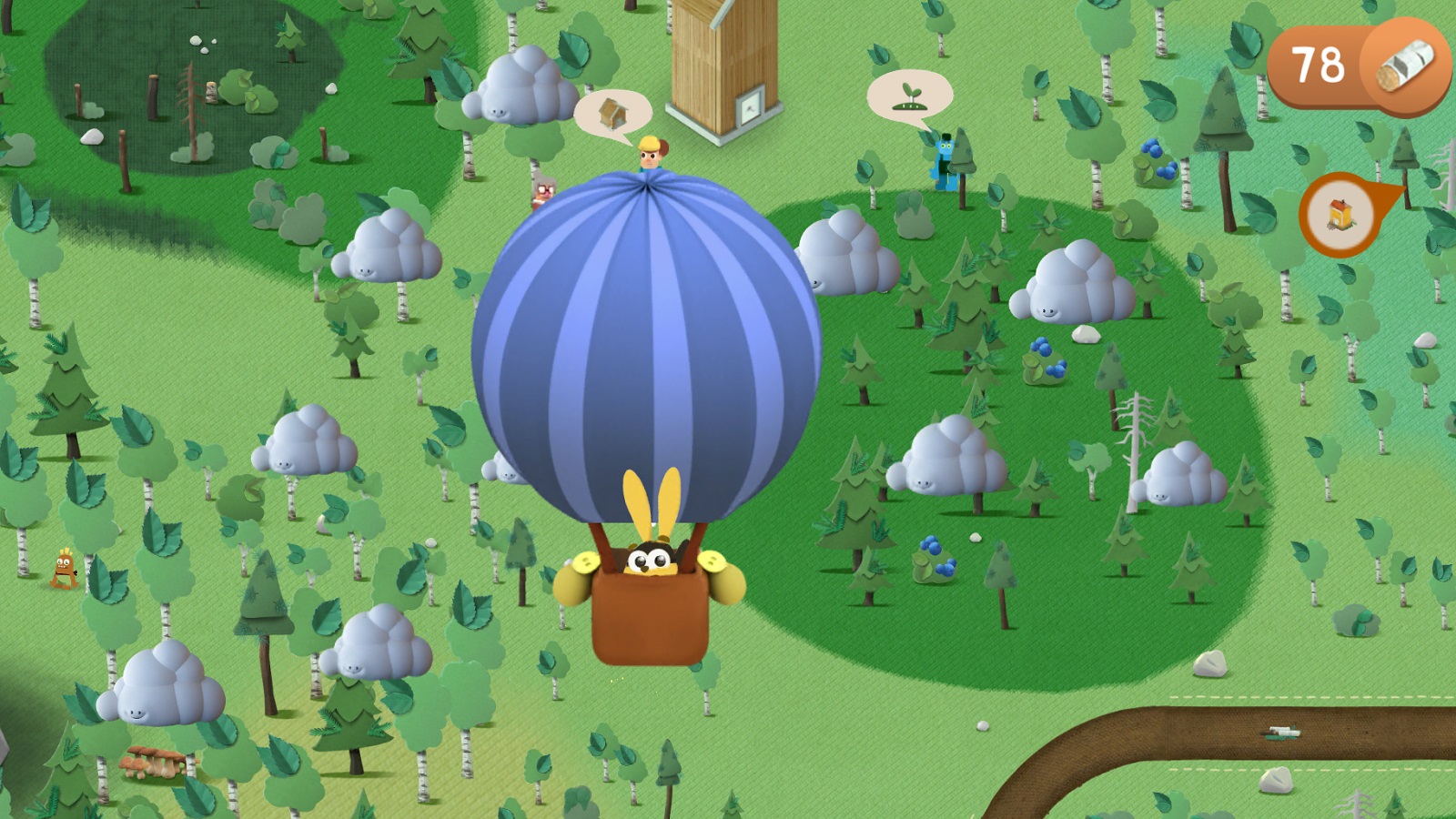Image resolution: width=1456 pixels, height=819 pixels.
Task: Tap the blue character's seedling bubble
Action: pos(909,96)
